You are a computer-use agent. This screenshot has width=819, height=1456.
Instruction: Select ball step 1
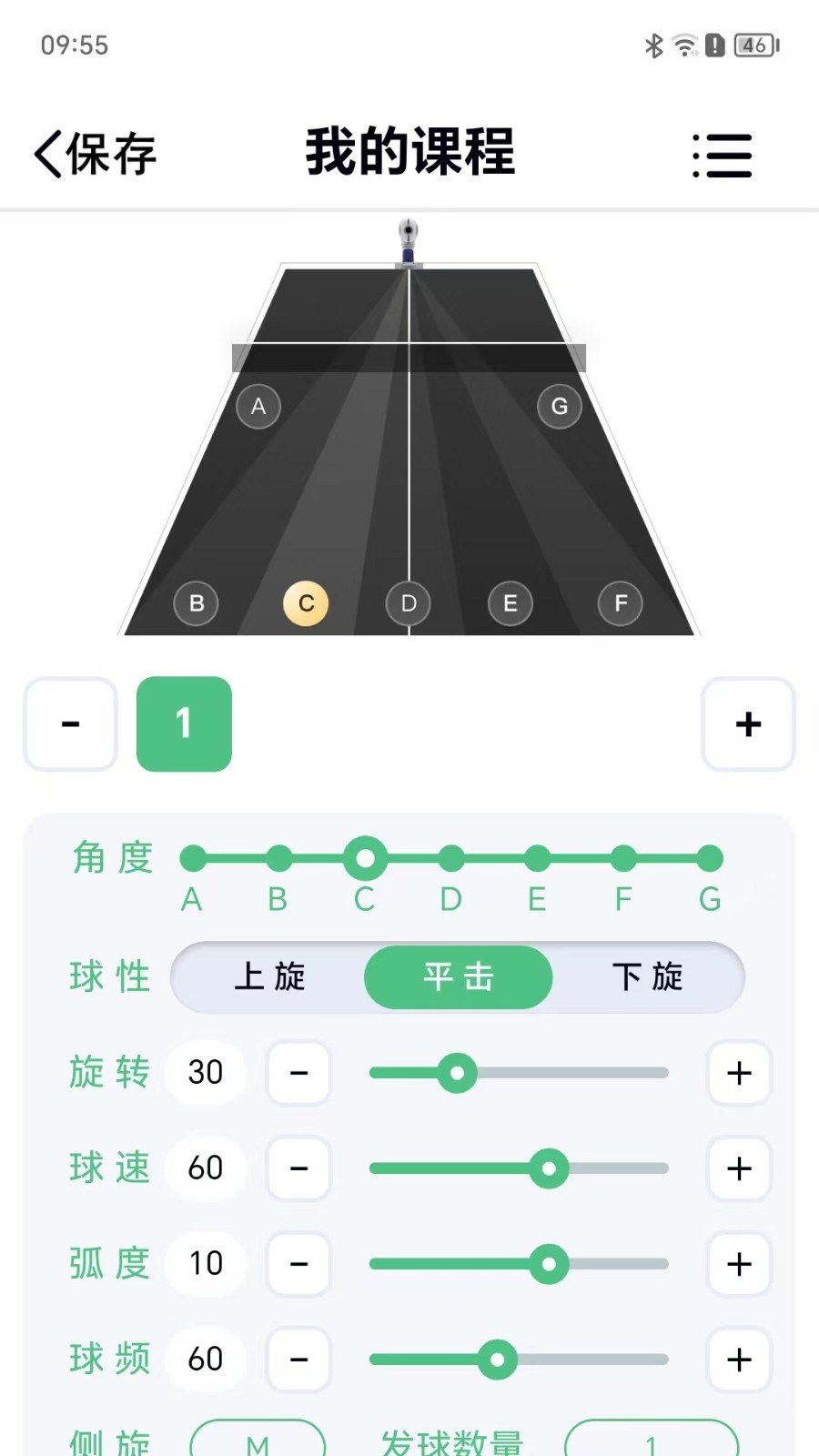click(x=184, y=724)
